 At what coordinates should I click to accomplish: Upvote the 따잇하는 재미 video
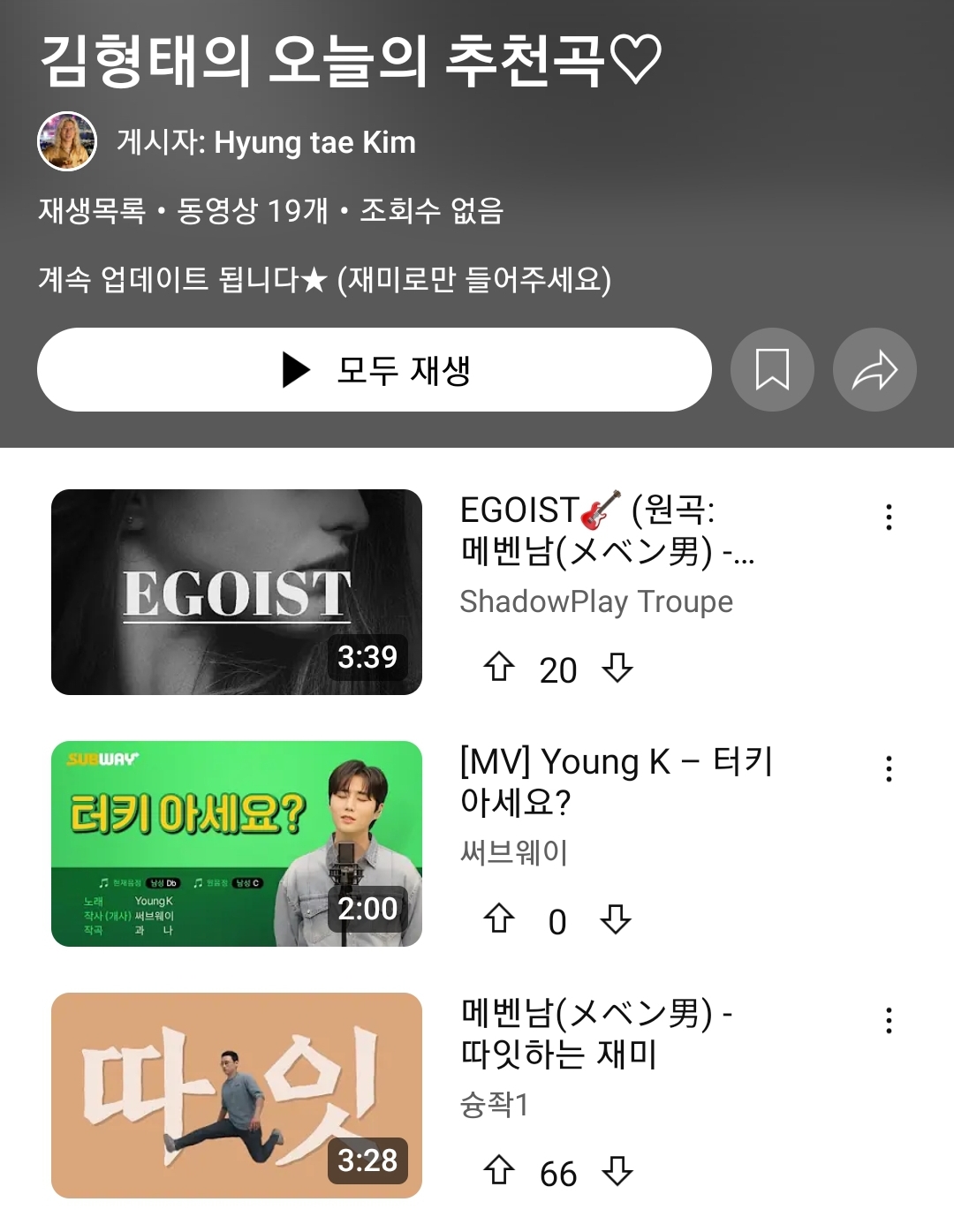coord(499,1171)
